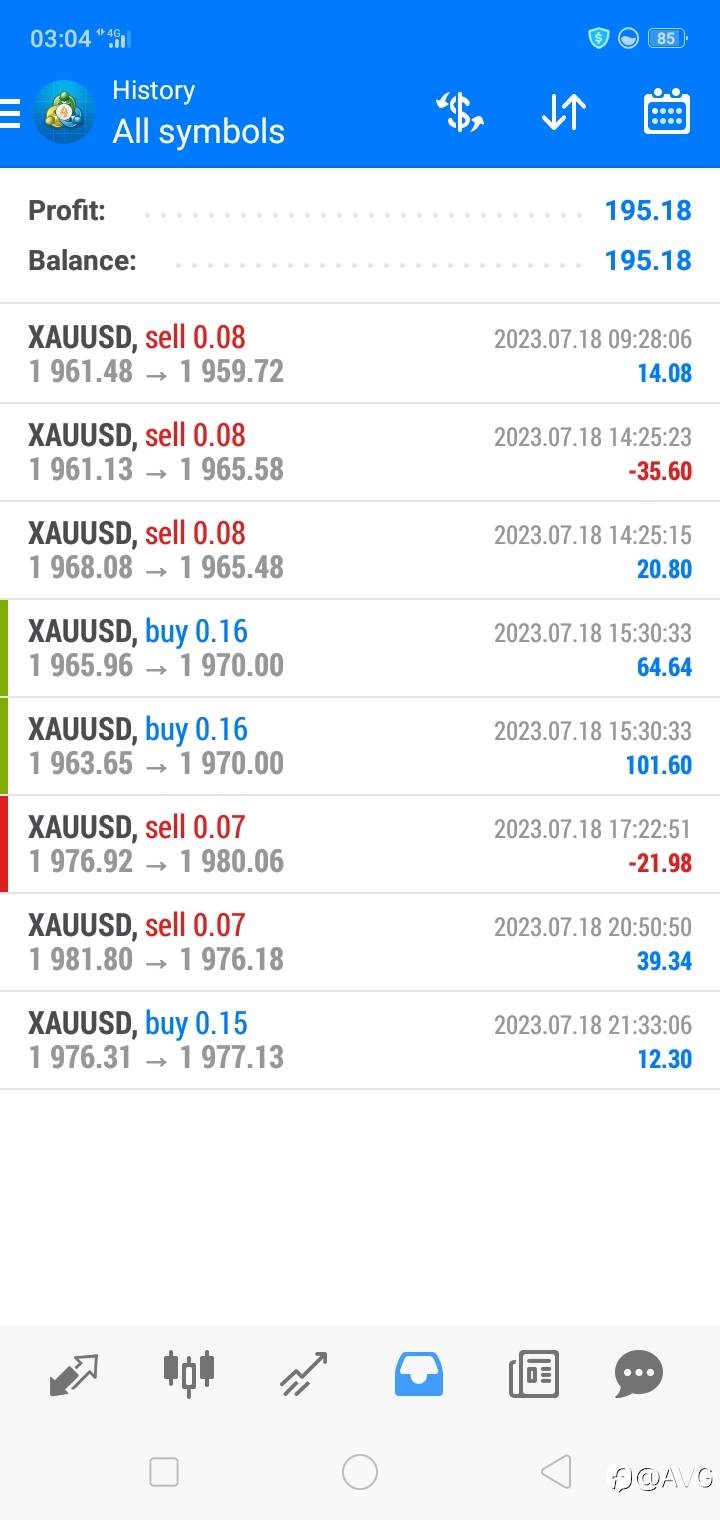Screen dimensions: 720x1520
Task: Open the buy 0.15 trade with 12.30 profit
Action: (x=360, y=1040)
